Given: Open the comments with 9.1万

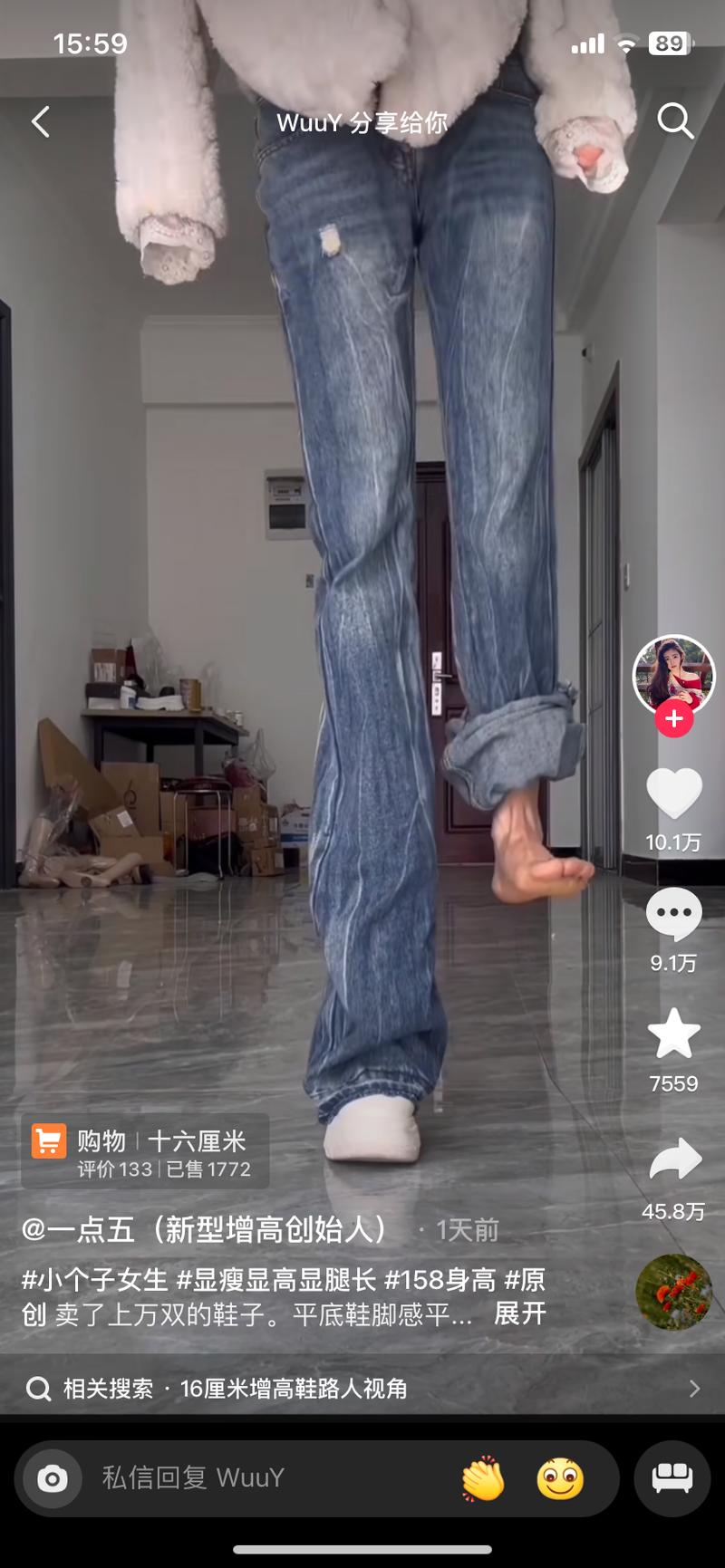Looking at the screenshot, I should [673, 914].
